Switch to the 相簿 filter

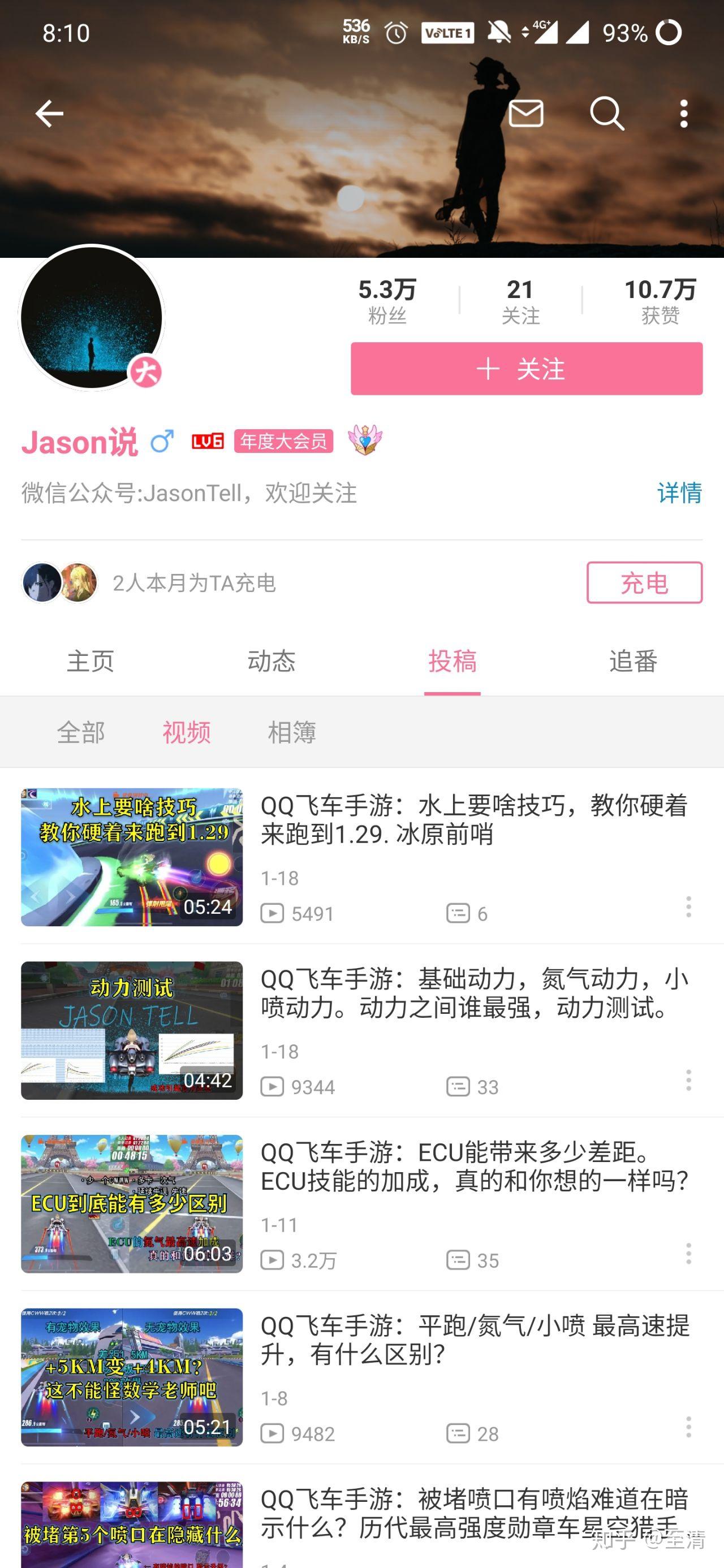(292, 732)
